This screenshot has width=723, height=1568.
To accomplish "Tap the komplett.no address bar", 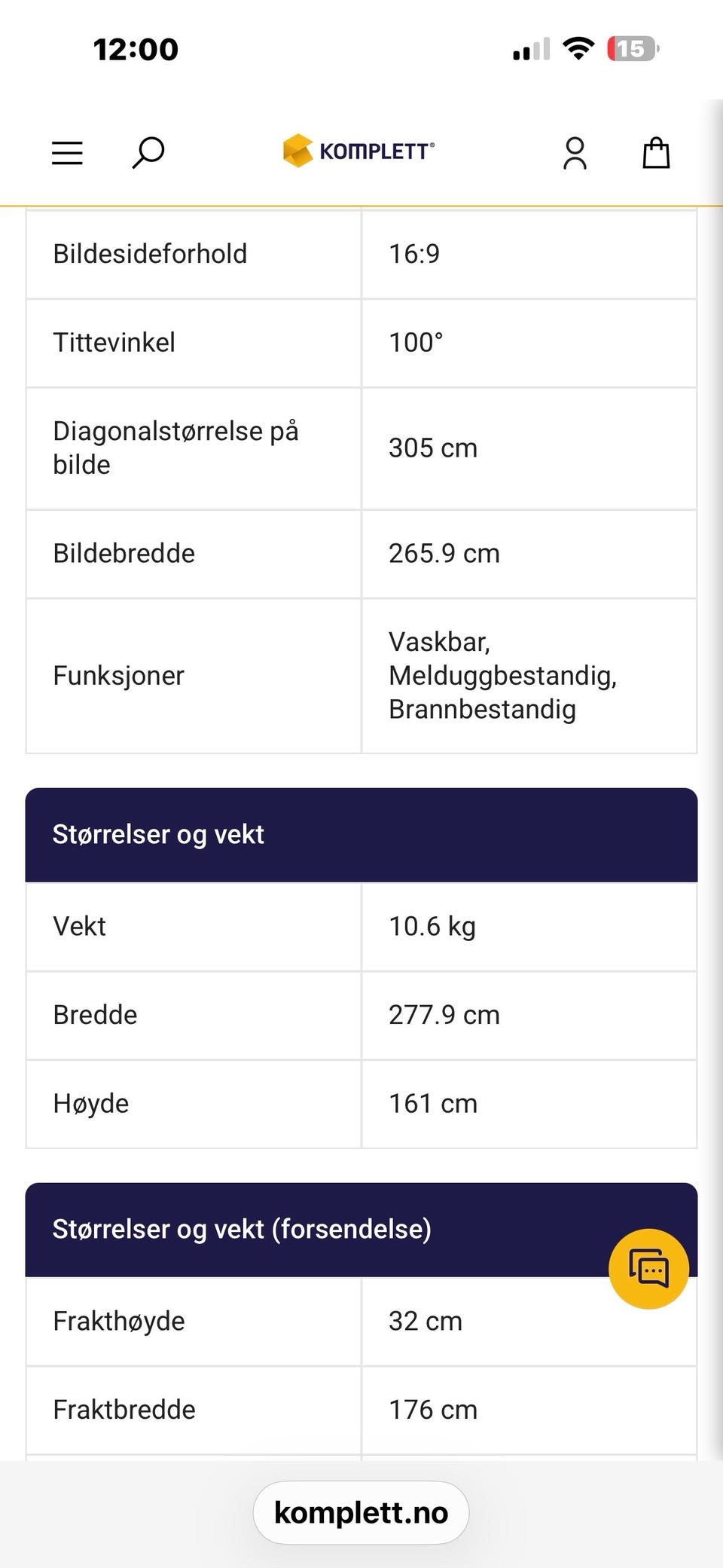I will point(361,1512).
